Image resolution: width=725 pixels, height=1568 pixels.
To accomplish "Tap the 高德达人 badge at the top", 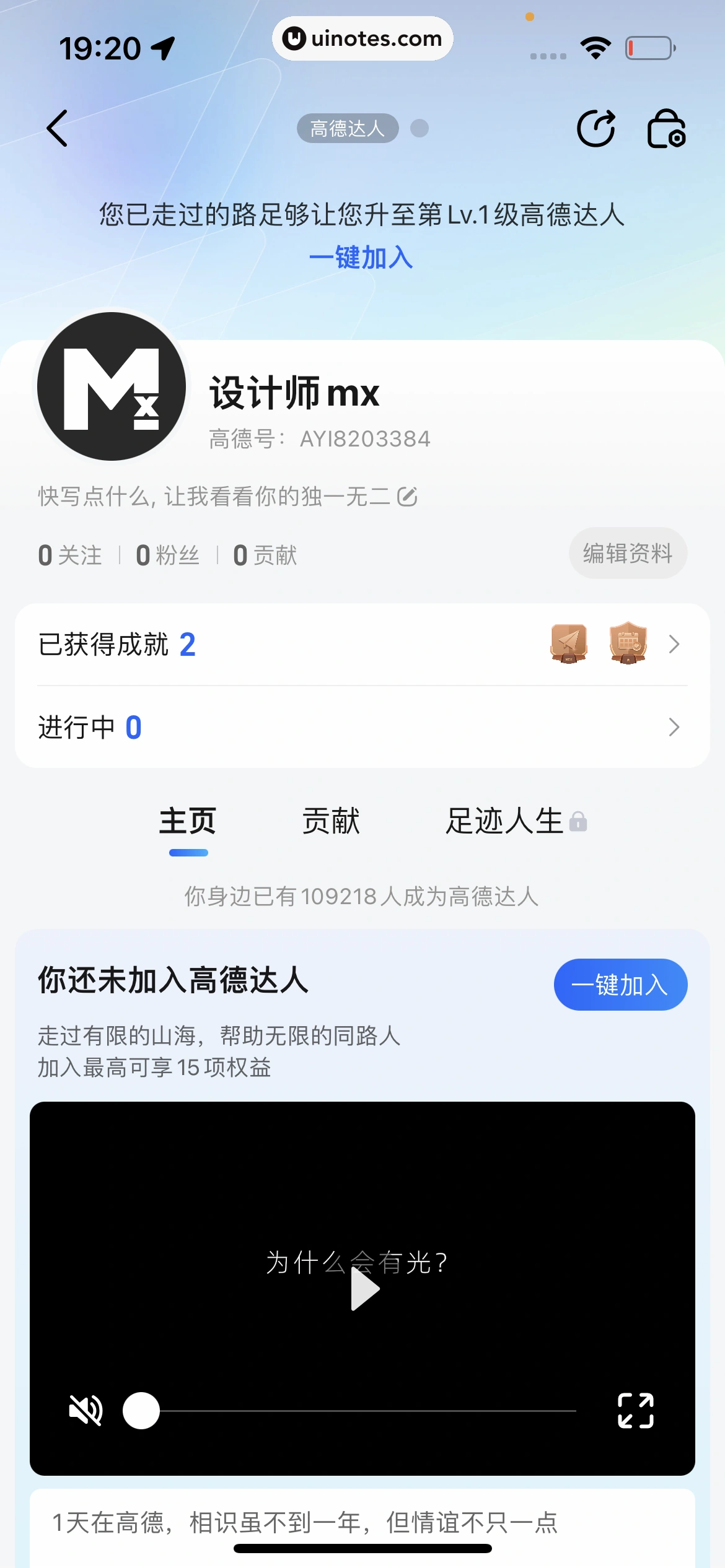I will tap(348, 128).
